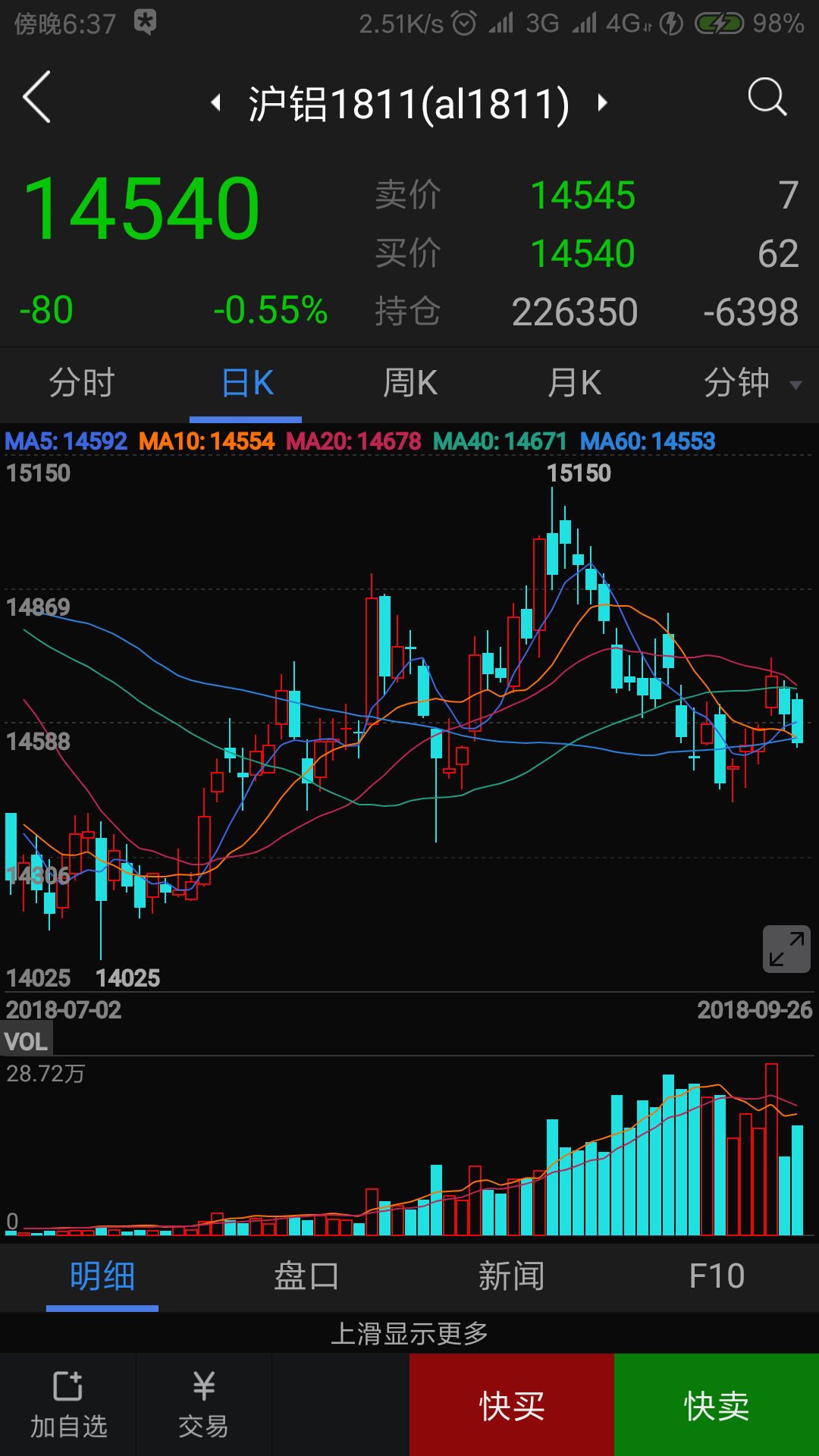The height and width of the screenshot is (1456, 819).
Task: Switch to the 盘口 tab
Action: (306, 1276)
